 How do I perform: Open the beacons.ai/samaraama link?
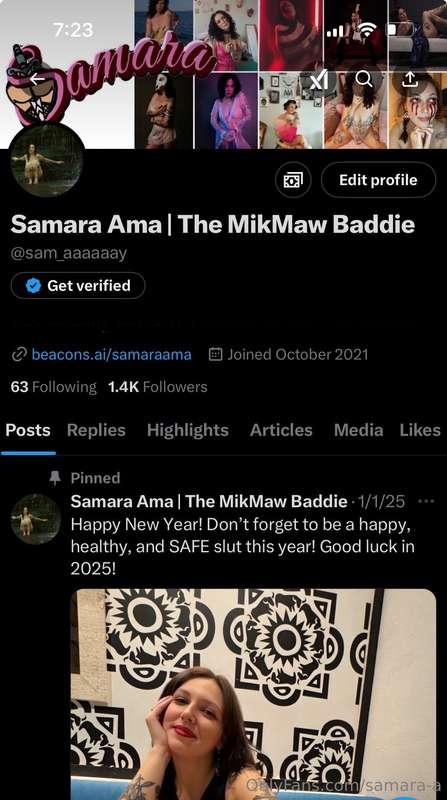point(111,355)
